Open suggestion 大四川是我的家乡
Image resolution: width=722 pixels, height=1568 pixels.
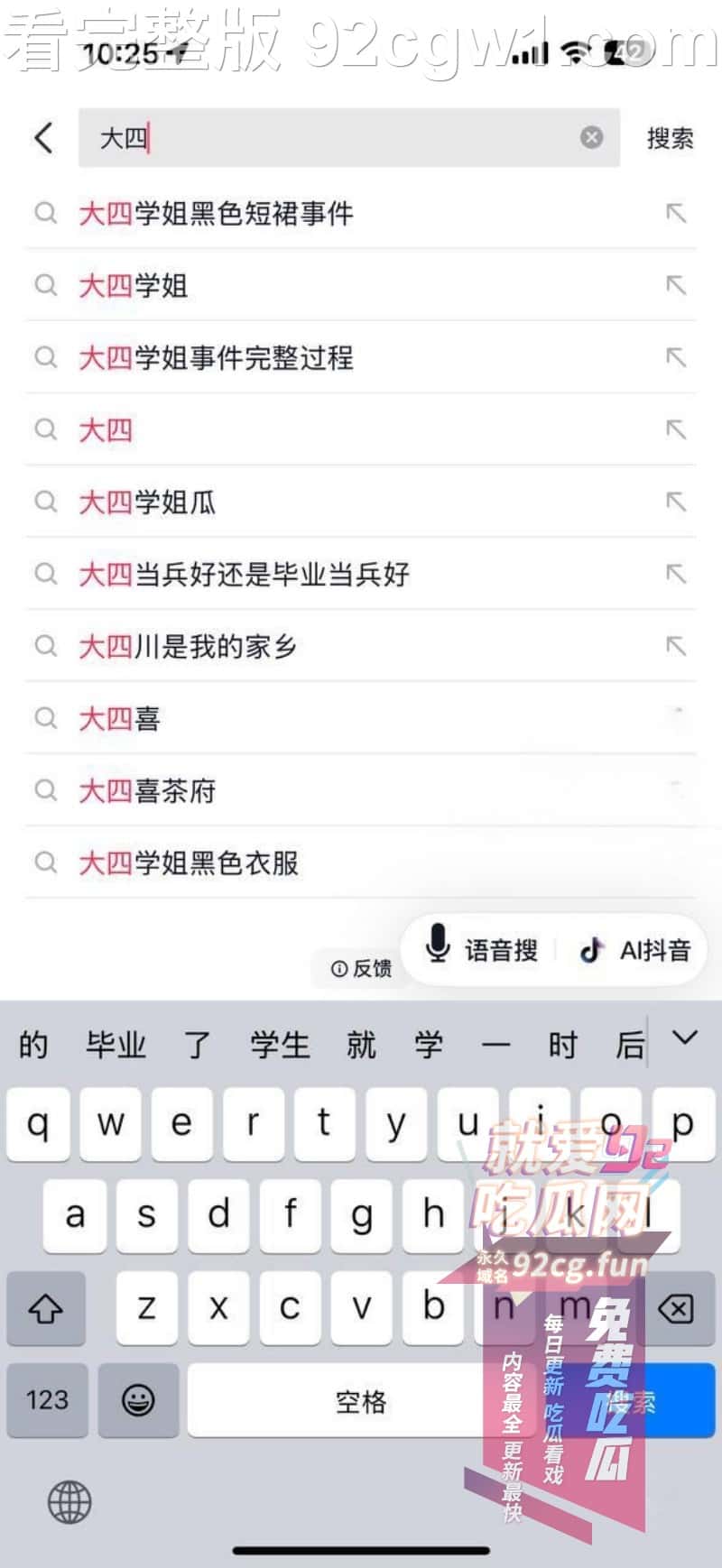188,647
